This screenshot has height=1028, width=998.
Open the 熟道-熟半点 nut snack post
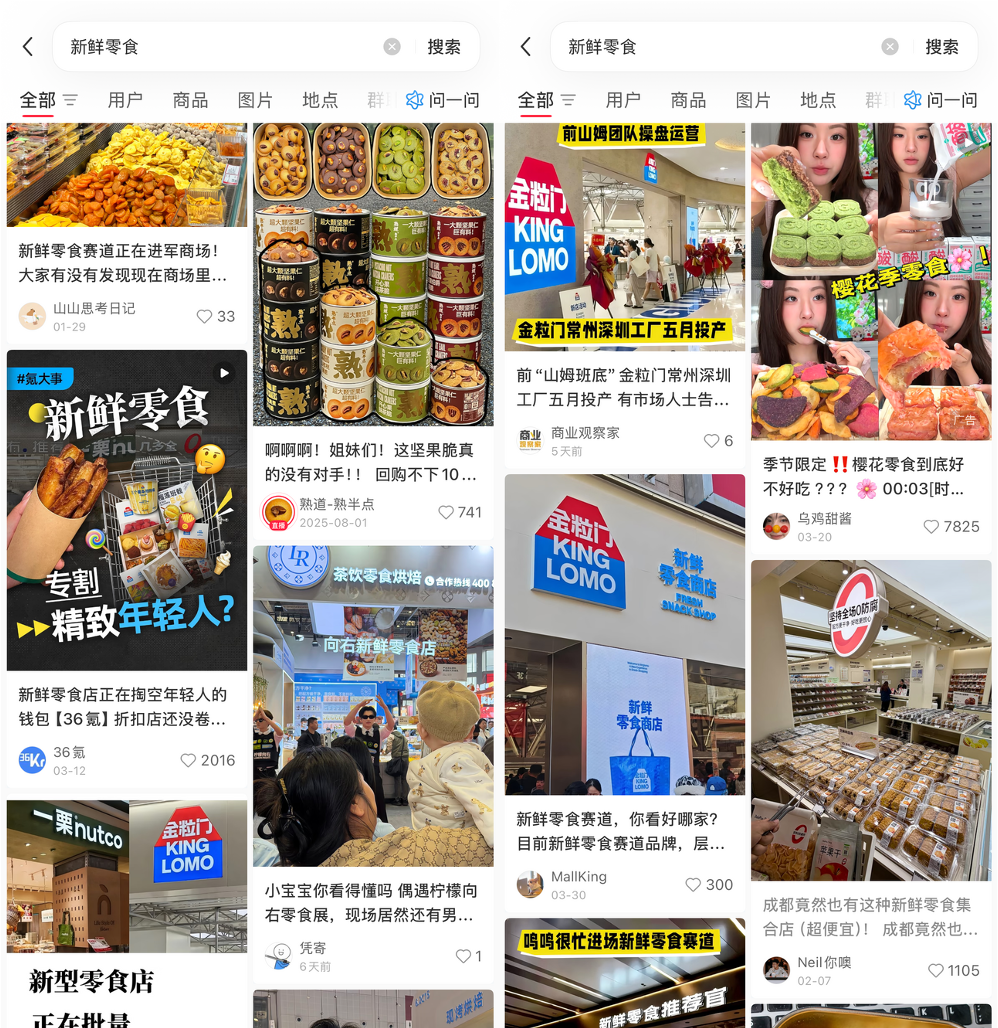pos(372,275)
